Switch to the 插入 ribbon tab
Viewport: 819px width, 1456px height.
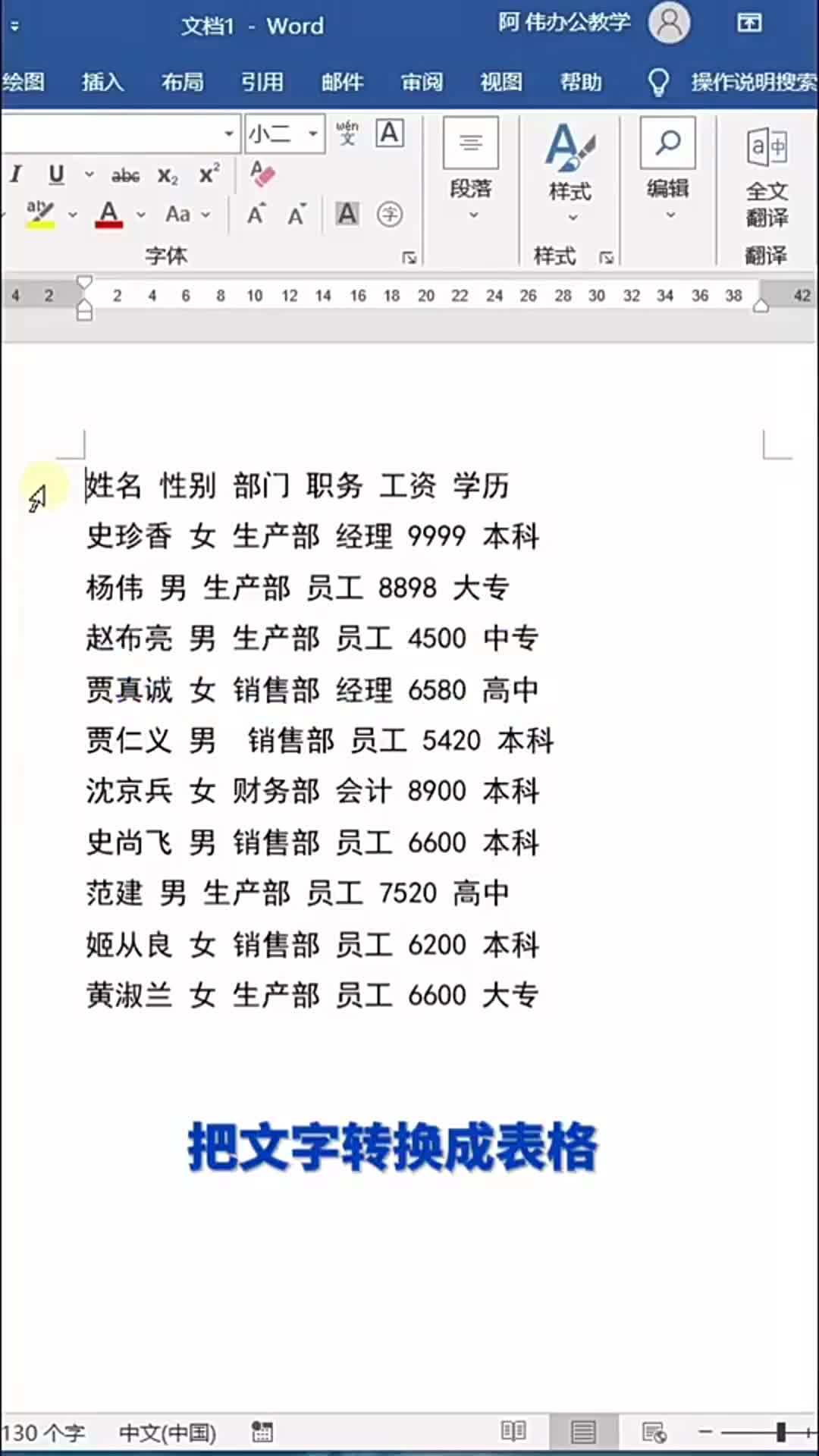pyautogui.click(x=102, y=82)
